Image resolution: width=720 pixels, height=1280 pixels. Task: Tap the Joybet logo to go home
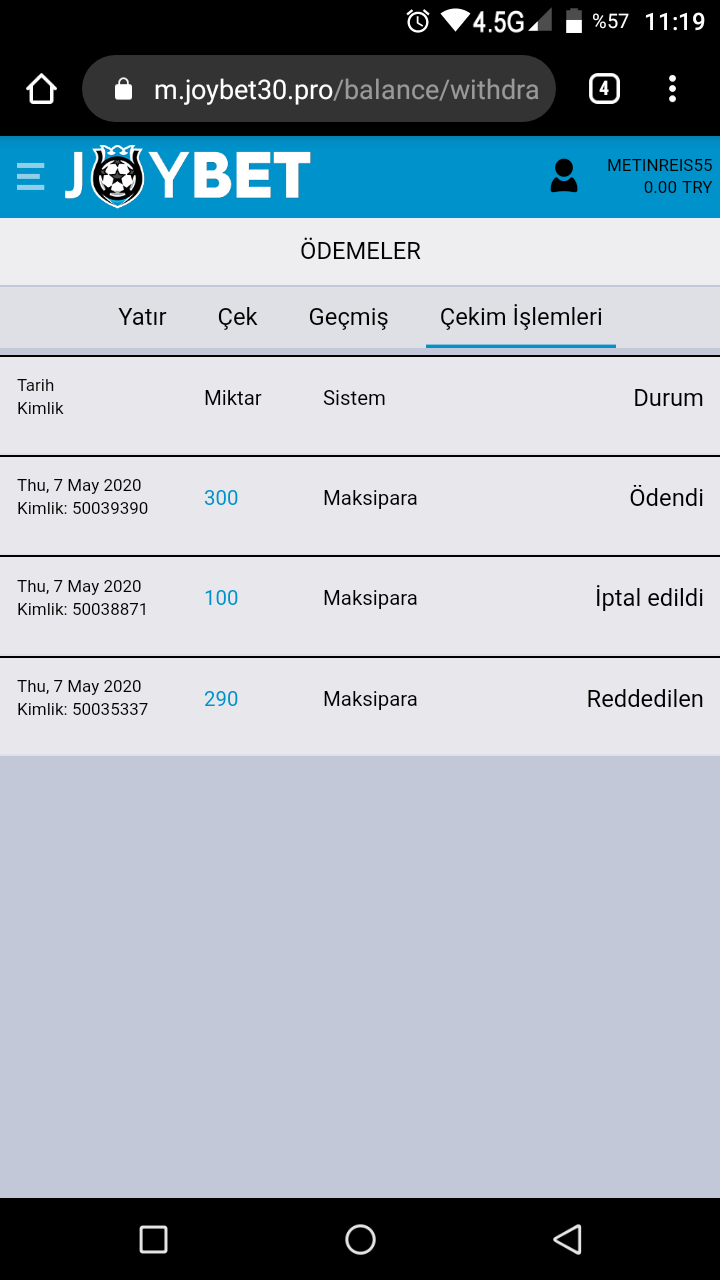188,176
